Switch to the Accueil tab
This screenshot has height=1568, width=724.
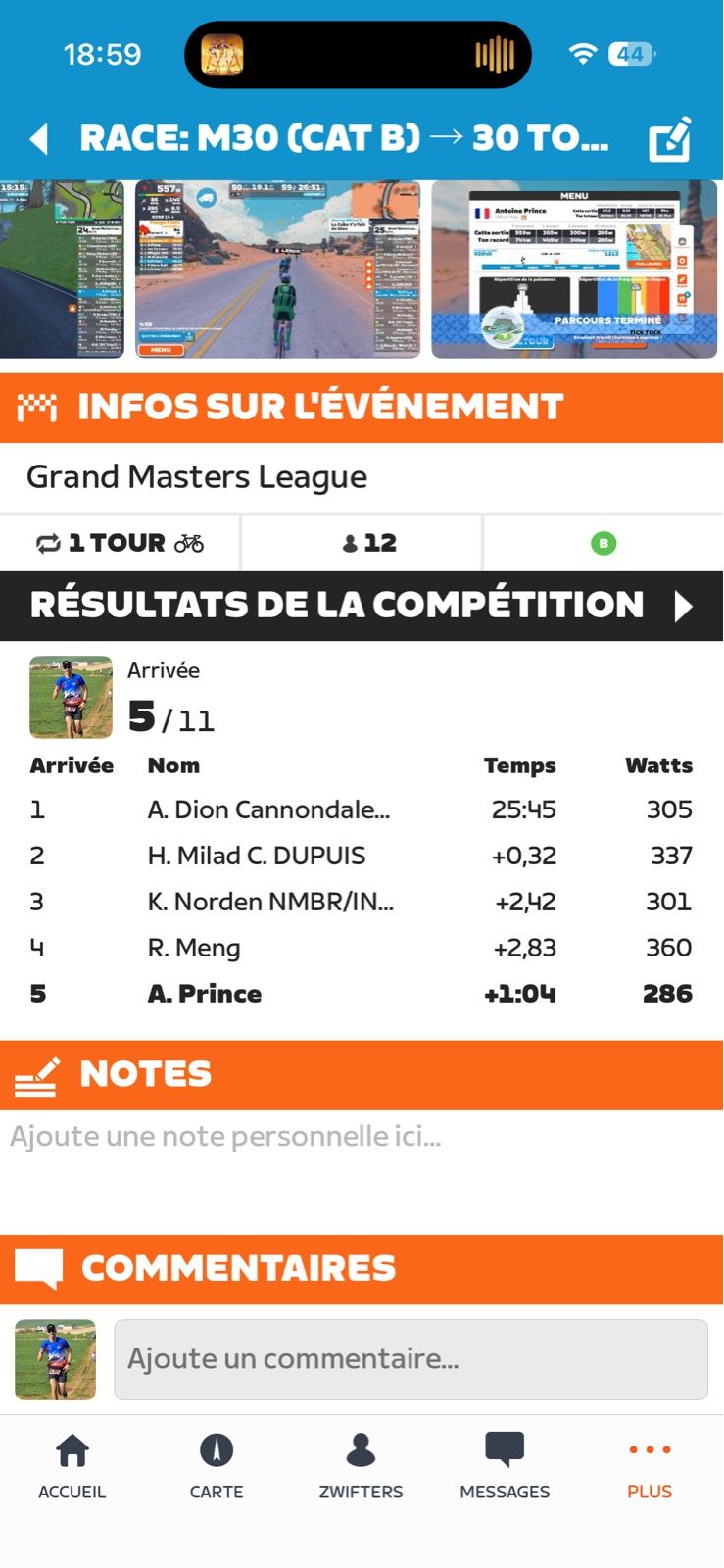point(72,1466)
